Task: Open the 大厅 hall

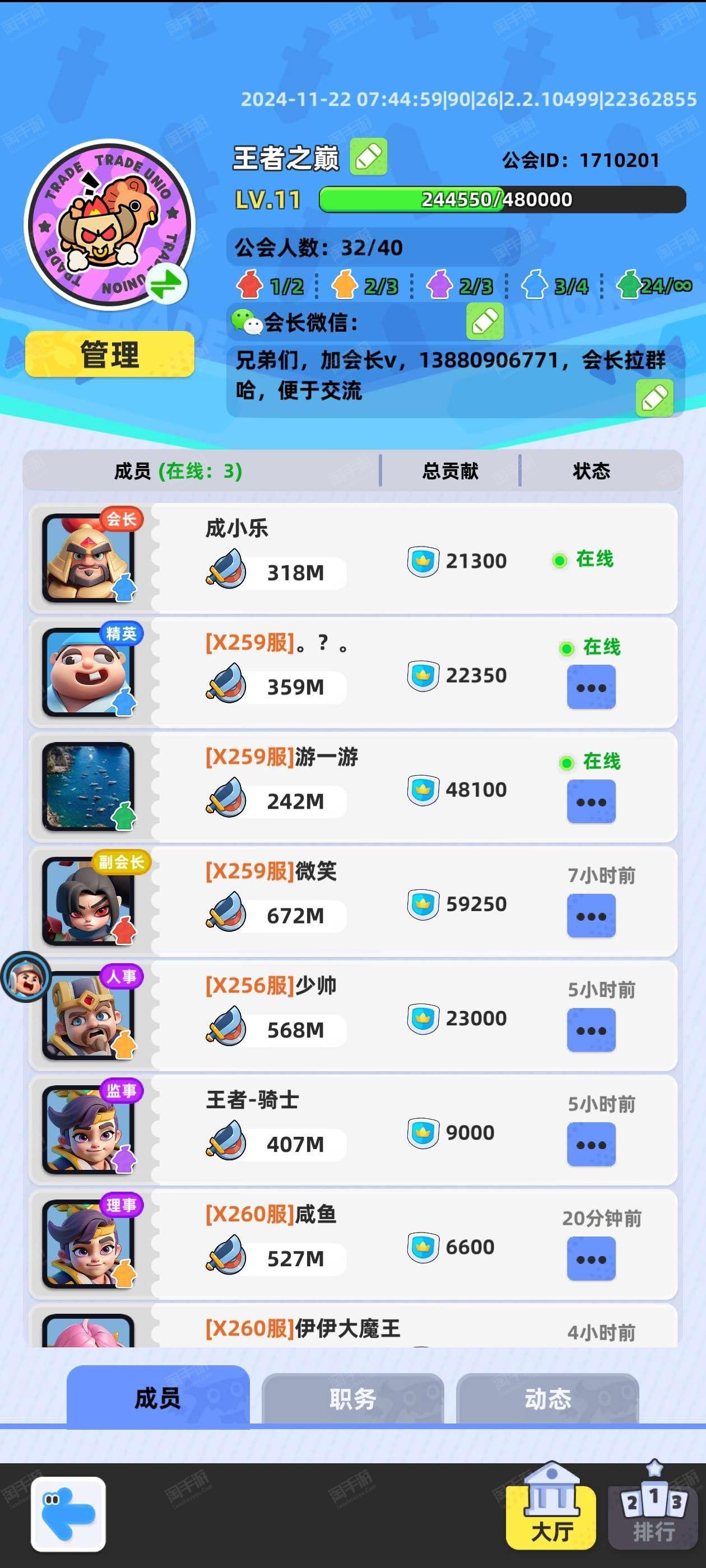Action: 551,1506
